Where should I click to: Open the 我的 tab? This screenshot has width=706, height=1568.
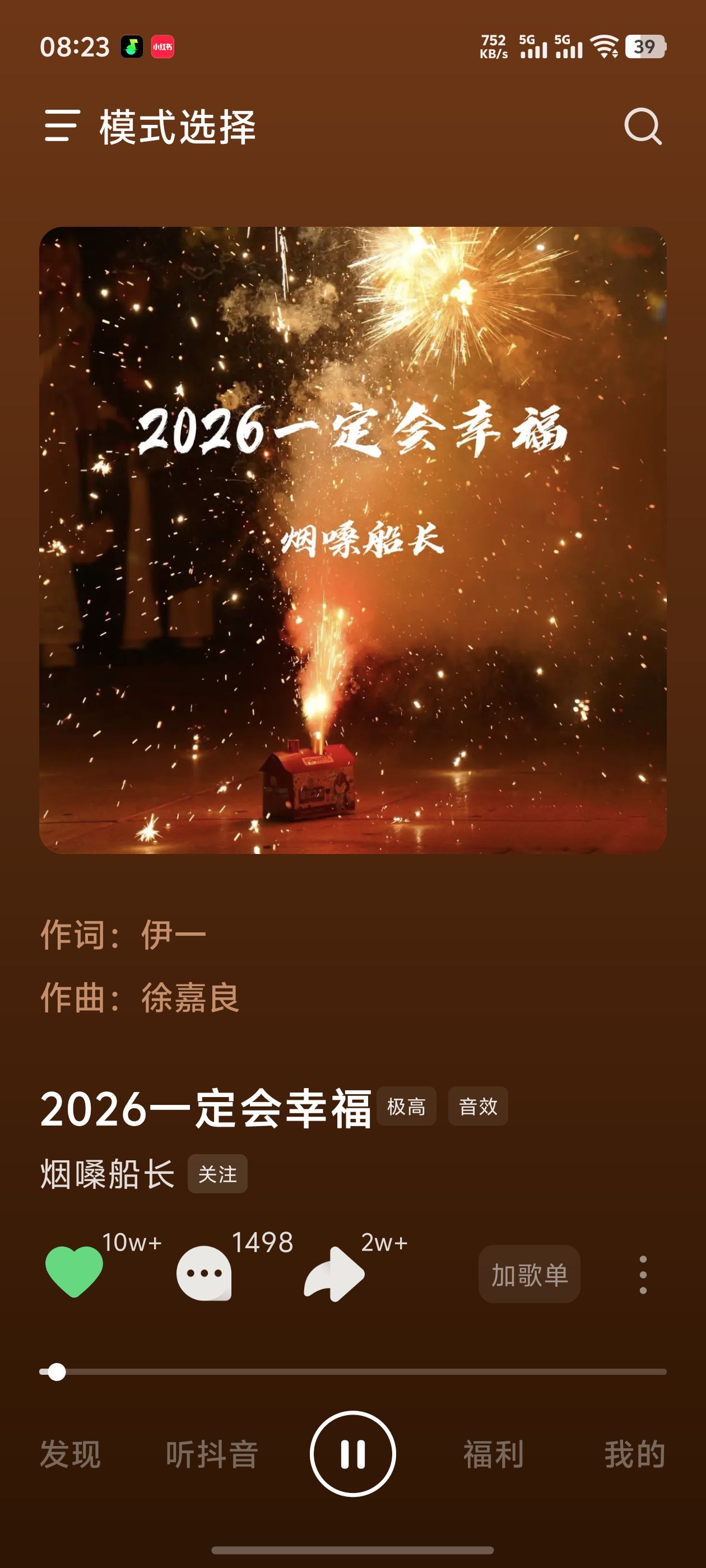[x=634, y=1454]
